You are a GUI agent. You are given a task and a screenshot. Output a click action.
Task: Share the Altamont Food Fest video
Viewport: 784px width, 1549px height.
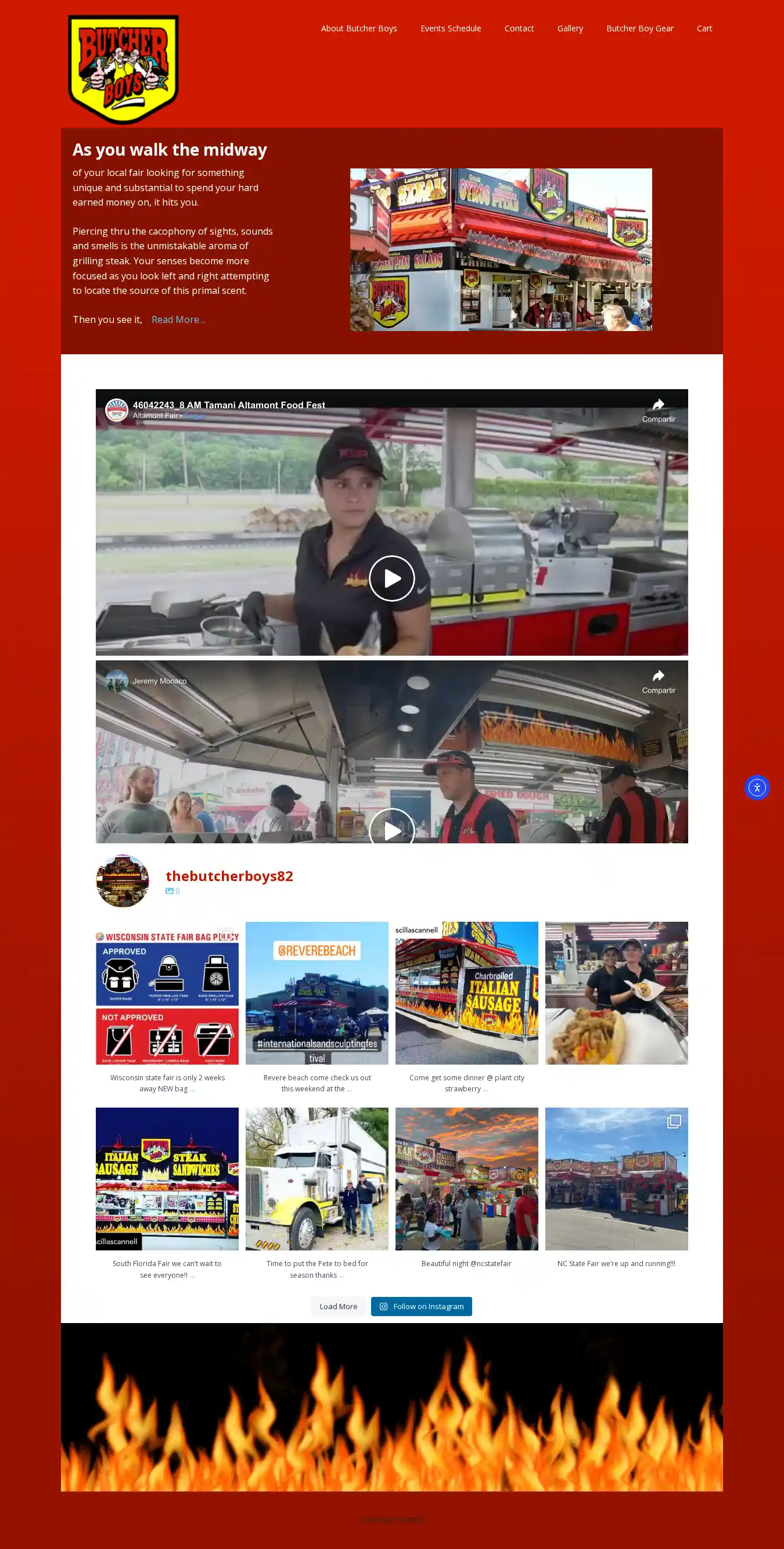click(658, 409)
